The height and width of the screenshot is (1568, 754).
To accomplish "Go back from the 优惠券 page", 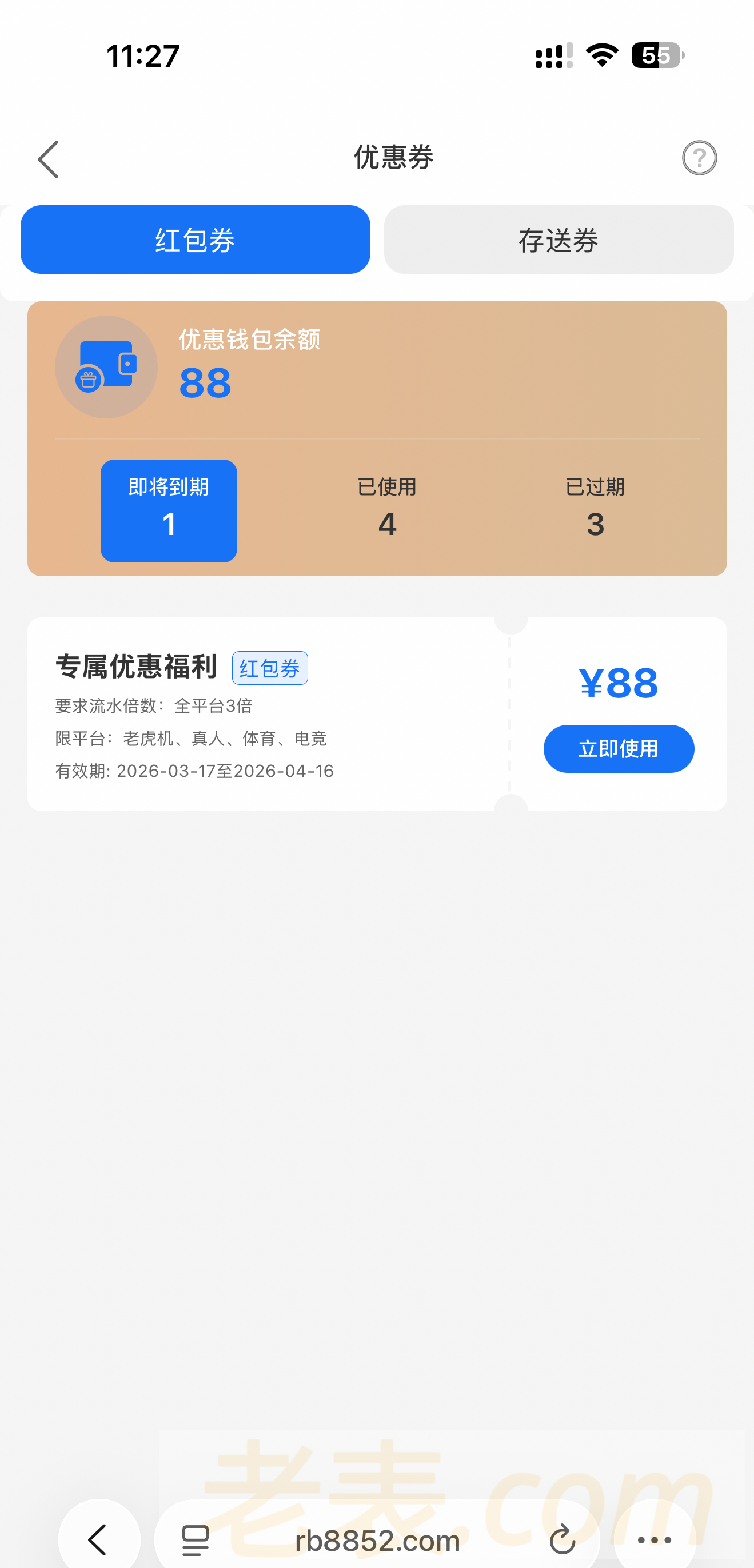I will (49, 159).
